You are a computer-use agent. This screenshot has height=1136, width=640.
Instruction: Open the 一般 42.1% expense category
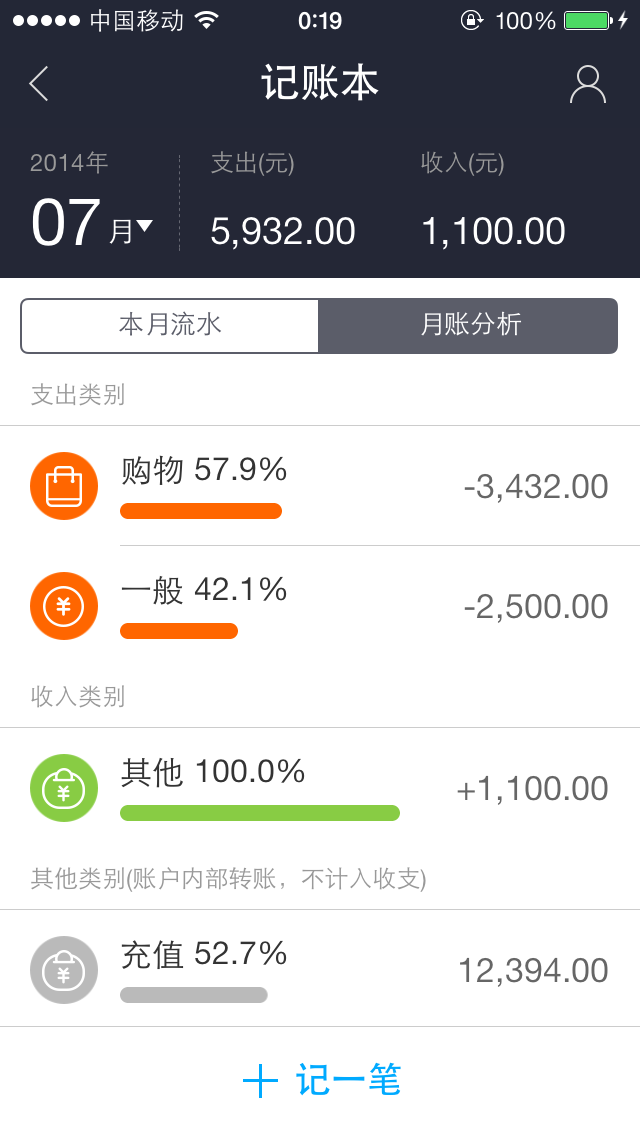click(320, 606)
